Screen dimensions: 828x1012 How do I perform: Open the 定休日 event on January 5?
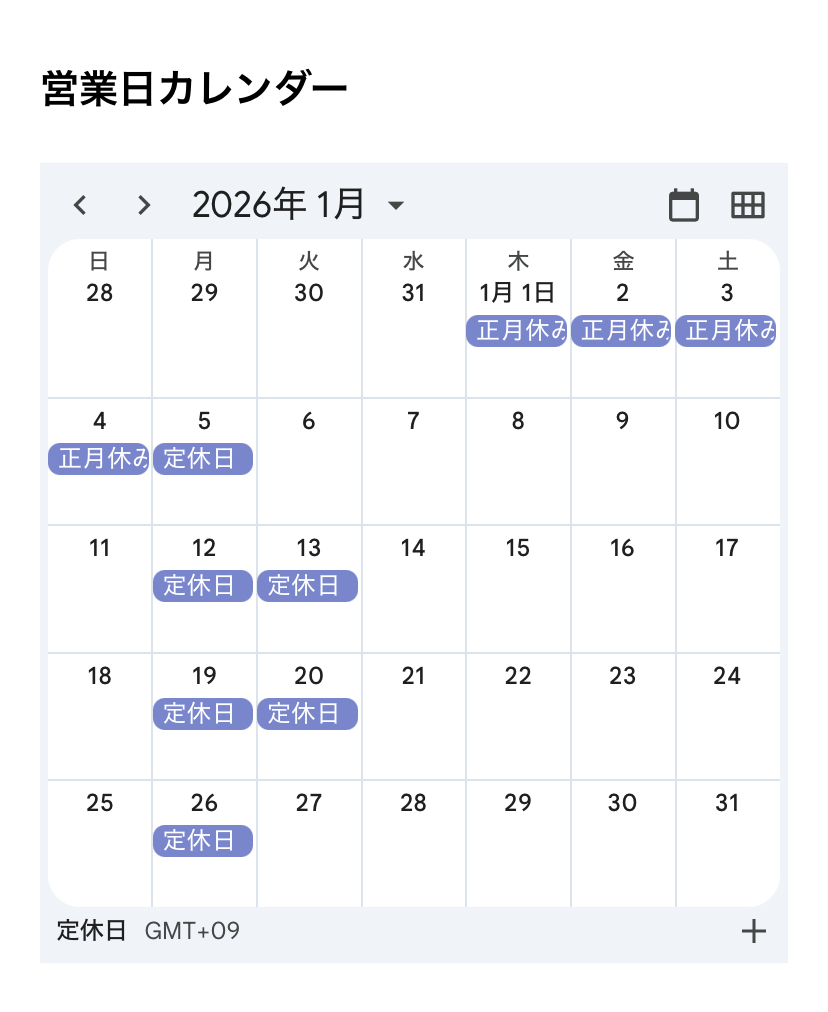(x=203, y=459)
